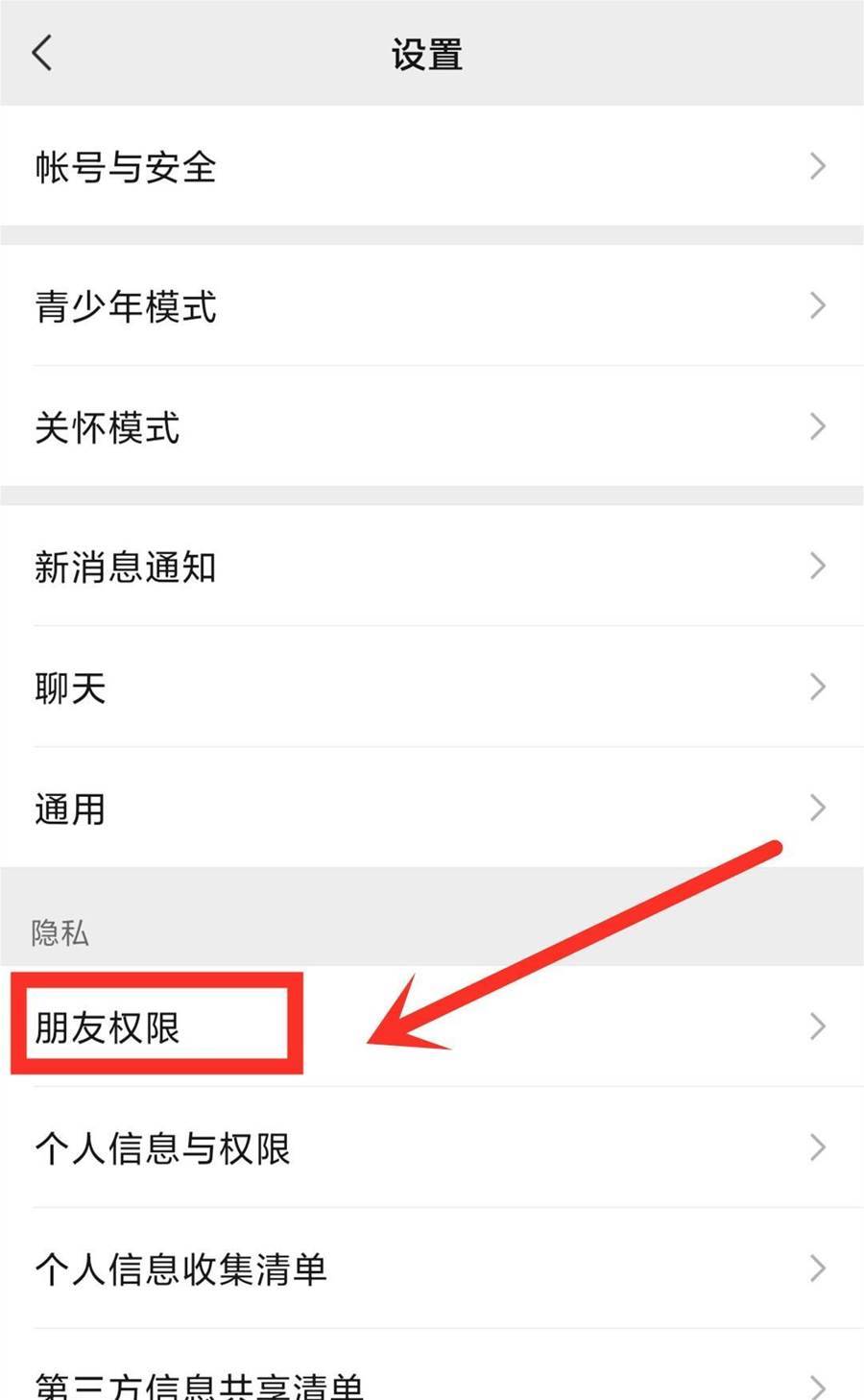Open 第三方信息共享清单

(x=432, y=1365)
